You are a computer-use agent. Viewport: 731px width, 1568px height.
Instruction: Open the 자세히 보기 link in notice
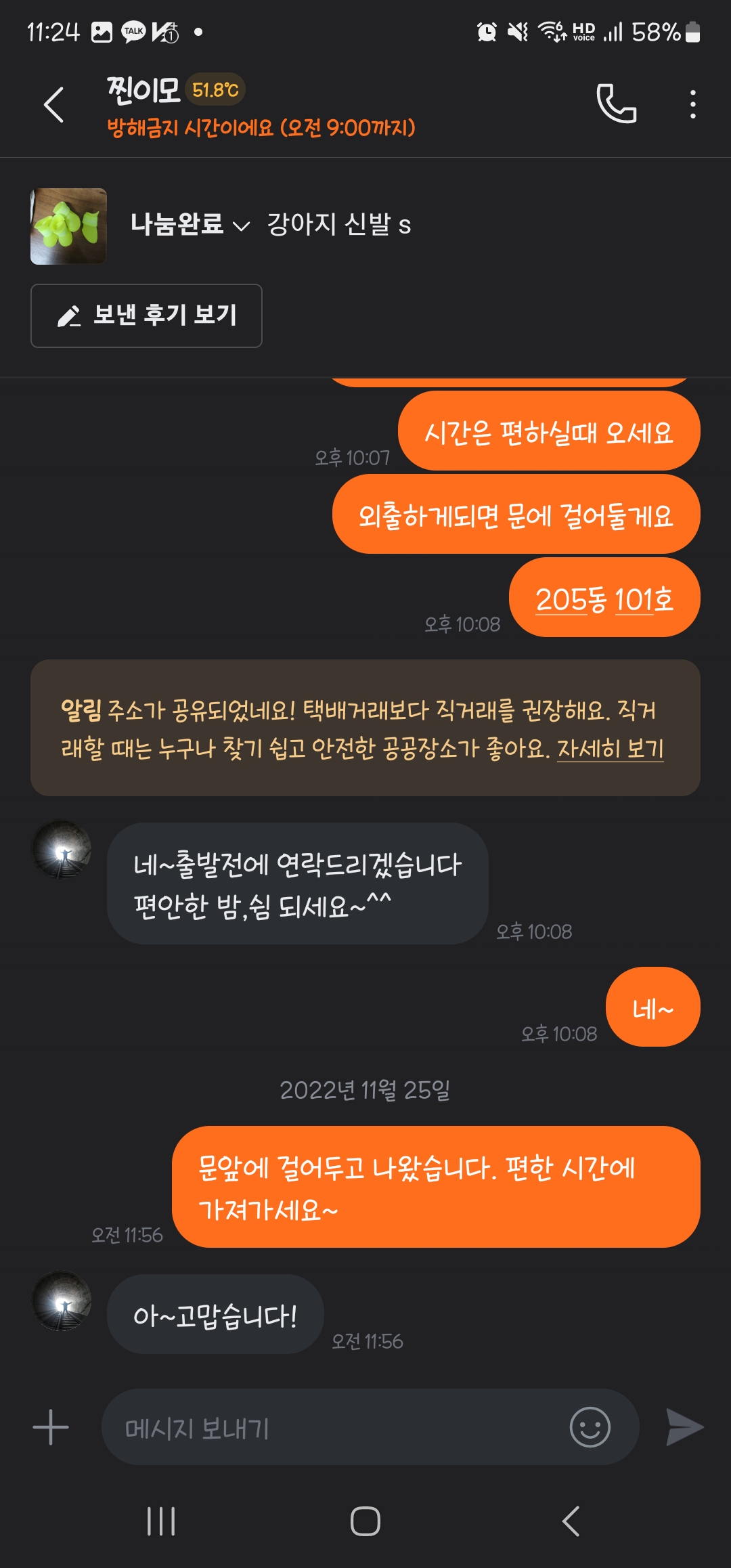610,748
